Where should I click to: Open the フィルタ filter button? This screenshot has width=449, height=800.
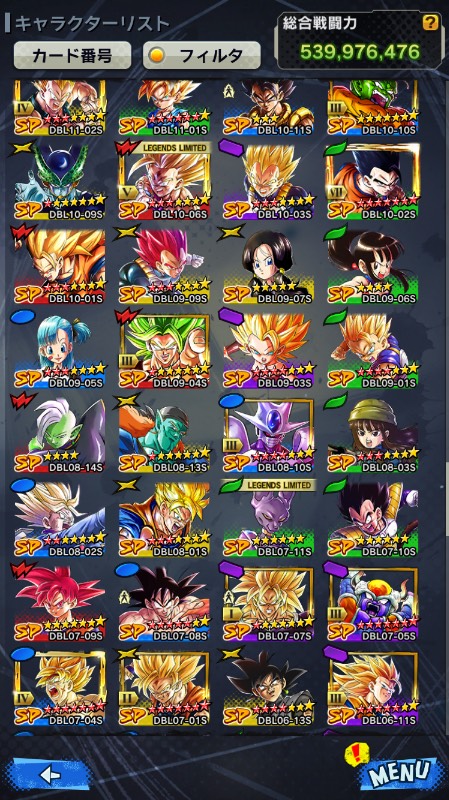[202, 55]
